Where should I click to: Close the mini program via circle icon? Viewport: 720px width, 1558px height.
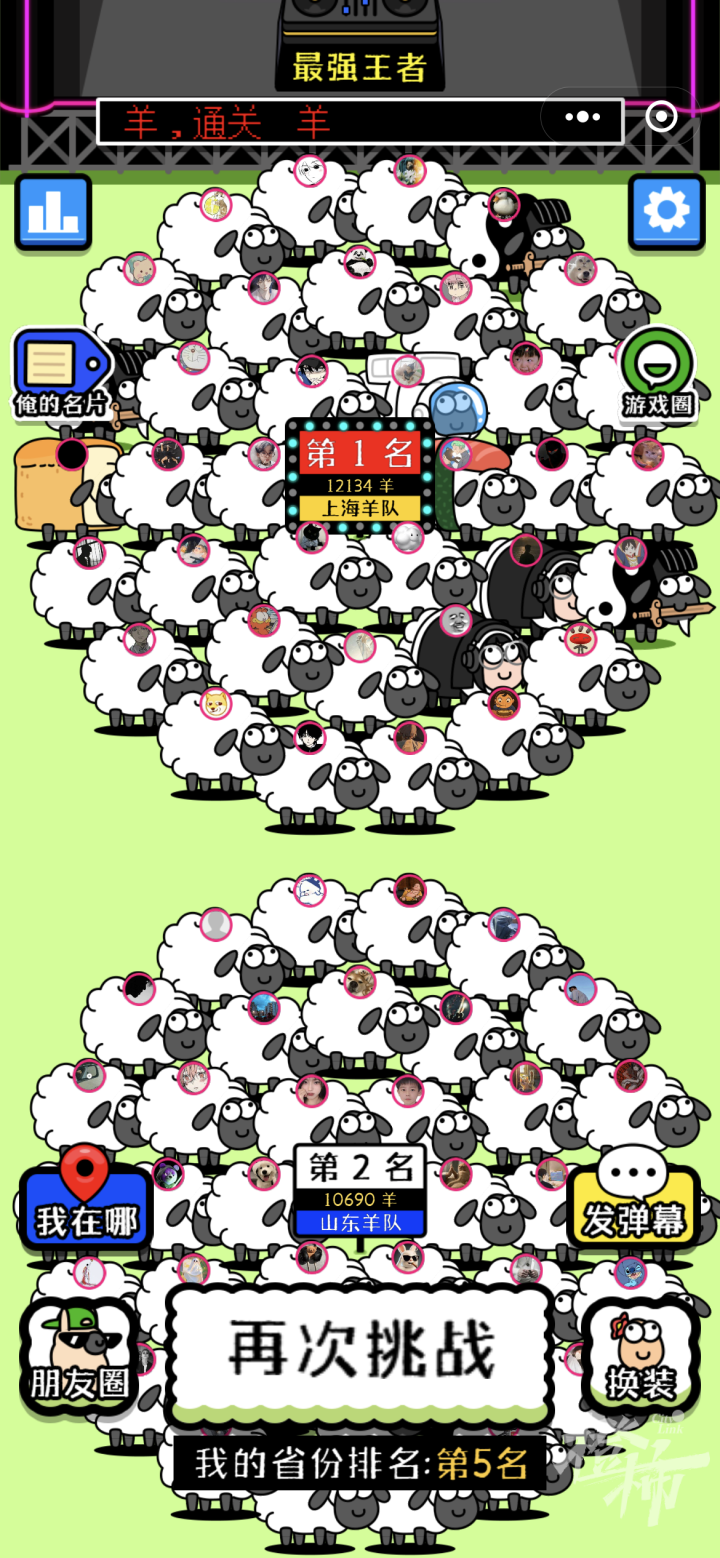point(661,118)
